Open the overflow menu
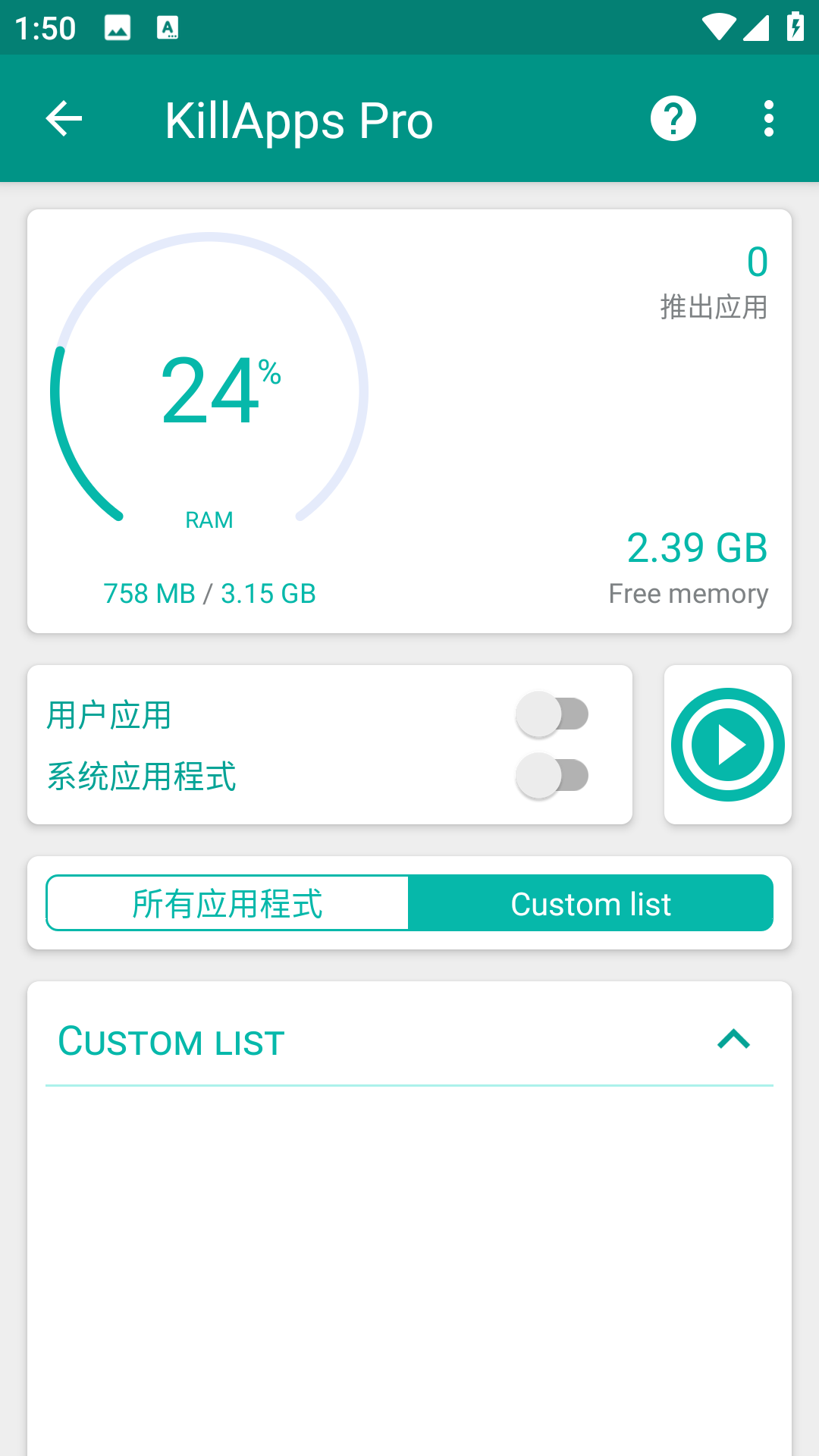The width and height of the screenshot is (819, 1456). [769, 119]
